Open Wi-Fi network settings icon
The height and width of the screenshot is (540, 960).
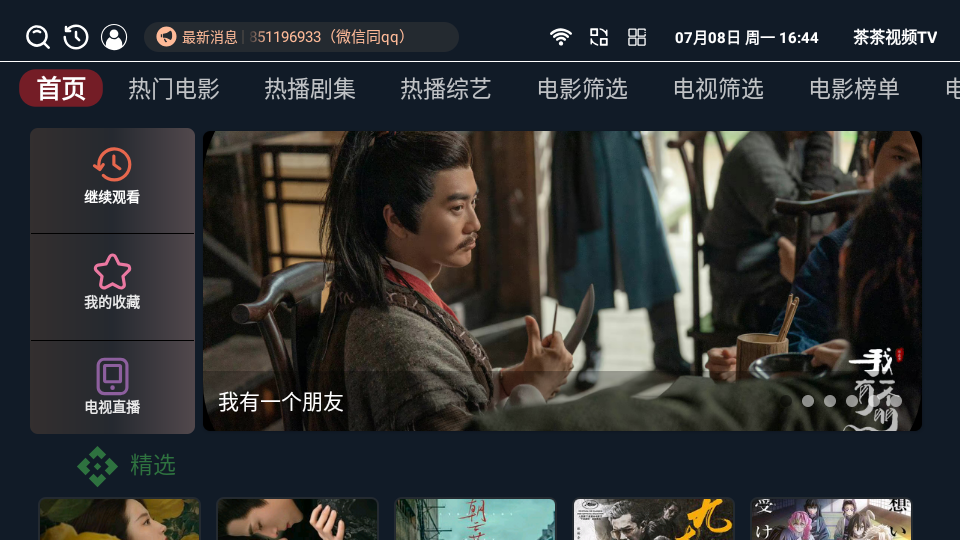[561, 37]
